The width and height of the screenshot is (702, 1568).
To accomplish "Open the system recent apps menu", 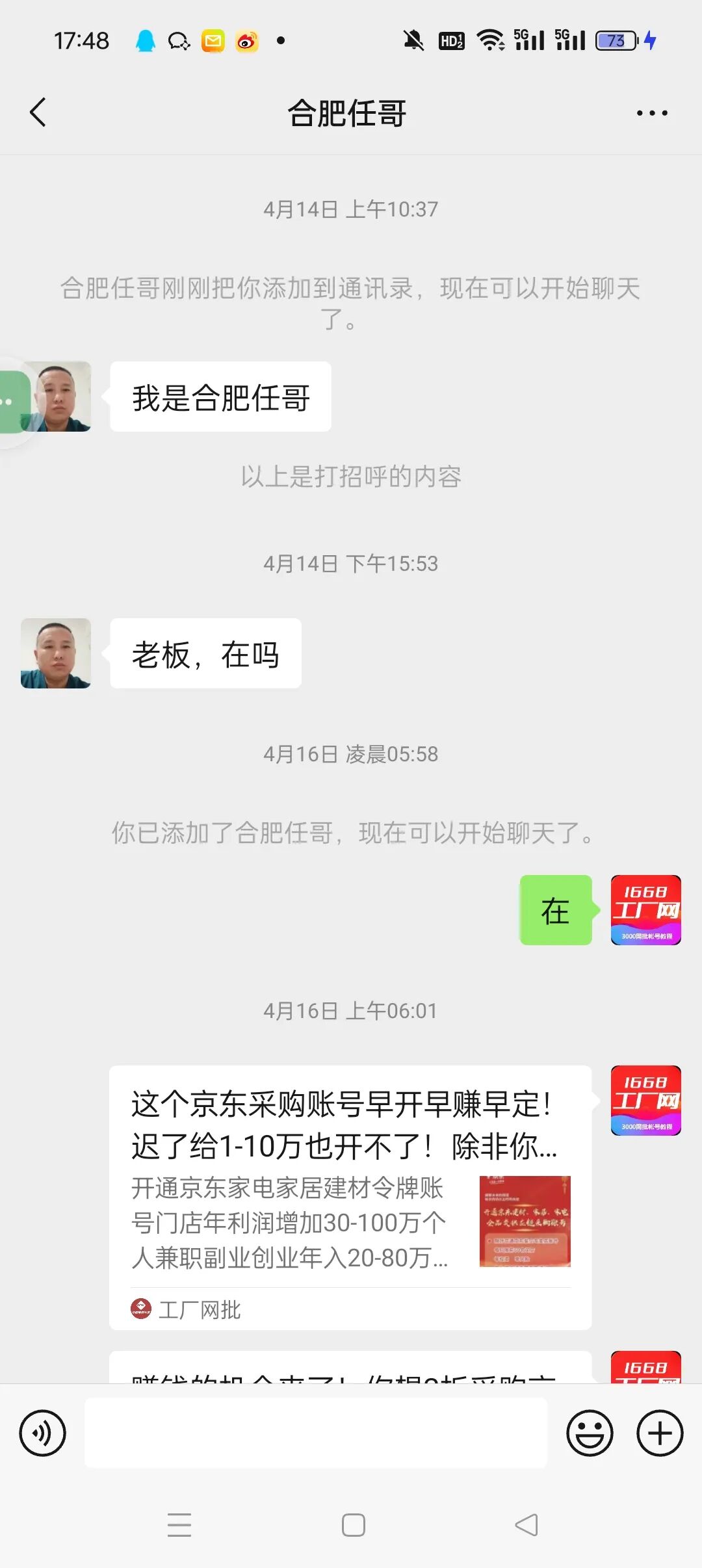I will 179,1525.
